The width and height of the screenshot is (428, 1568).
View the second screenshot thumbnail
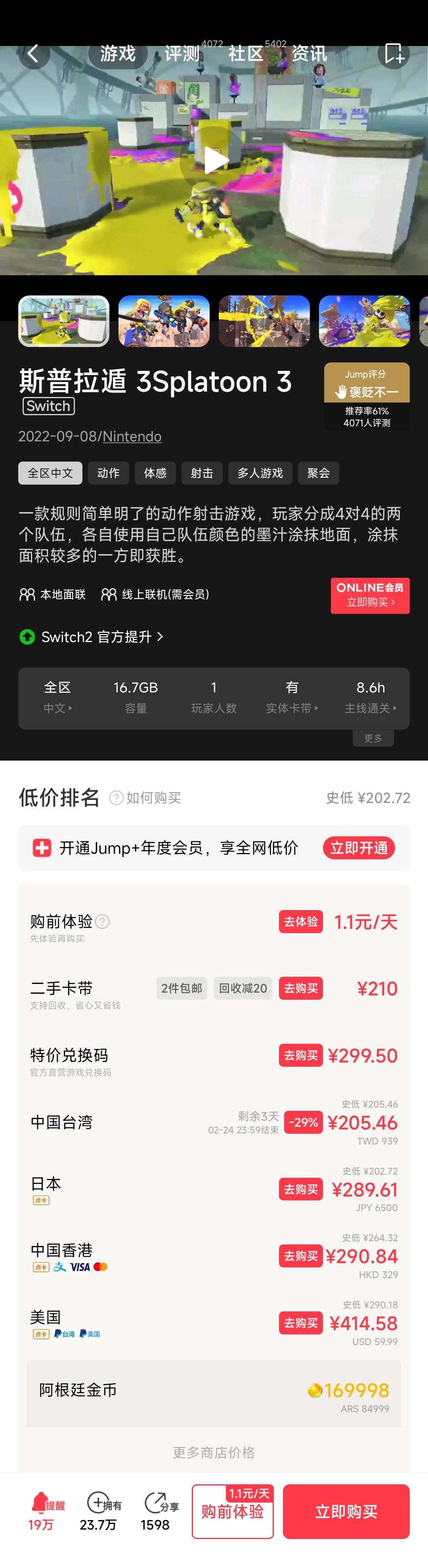tap(164, 321)
